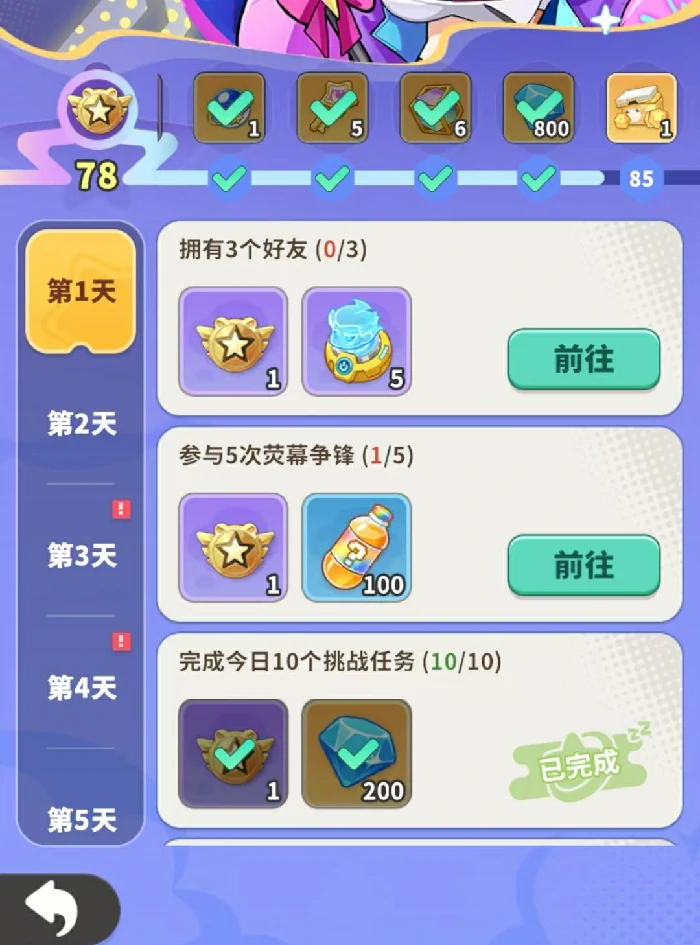
Task: View the 第5天 tab
Action: [82, 819]
